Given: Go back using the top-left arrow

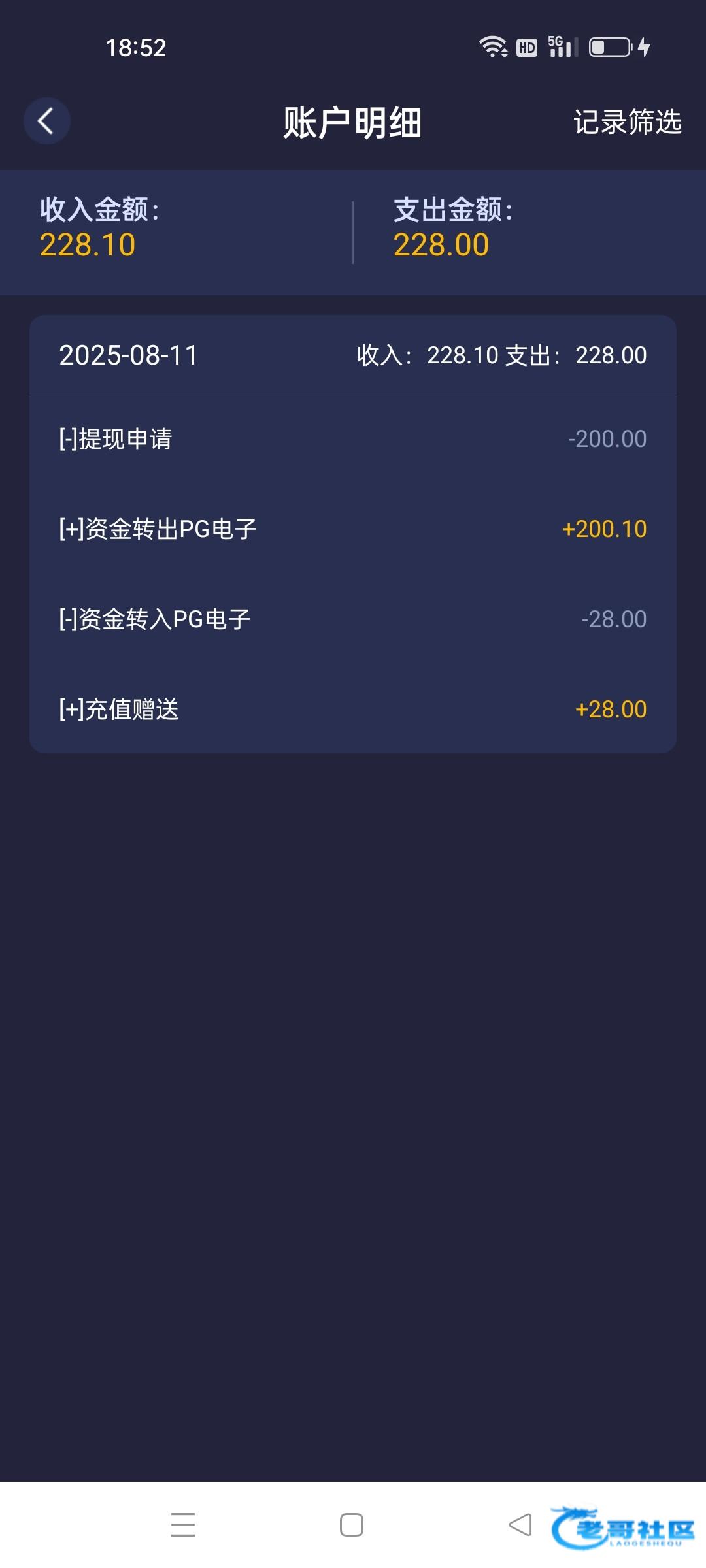Looking at the screenshot, I should coord(46,121).
